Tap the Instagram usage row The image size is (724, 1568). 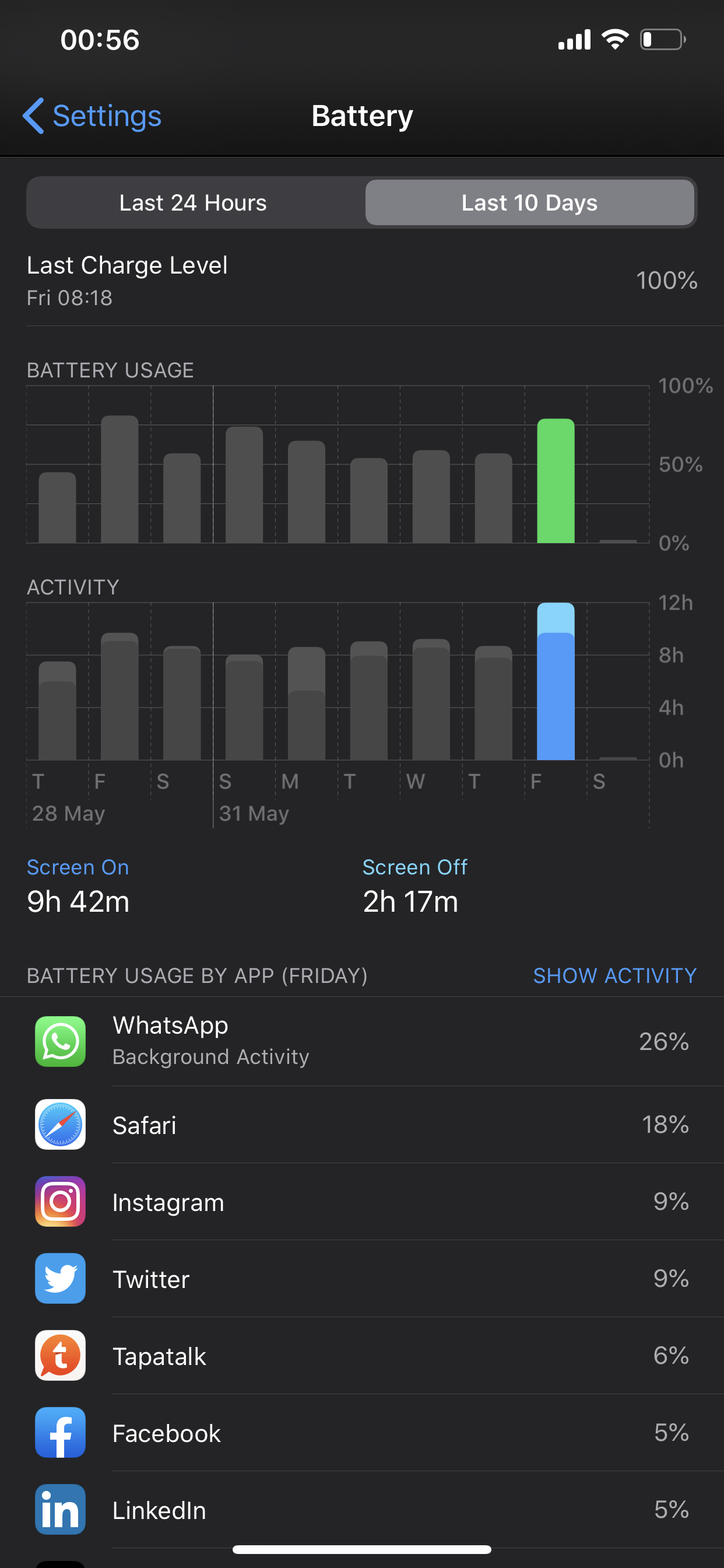pos(361,1202)
